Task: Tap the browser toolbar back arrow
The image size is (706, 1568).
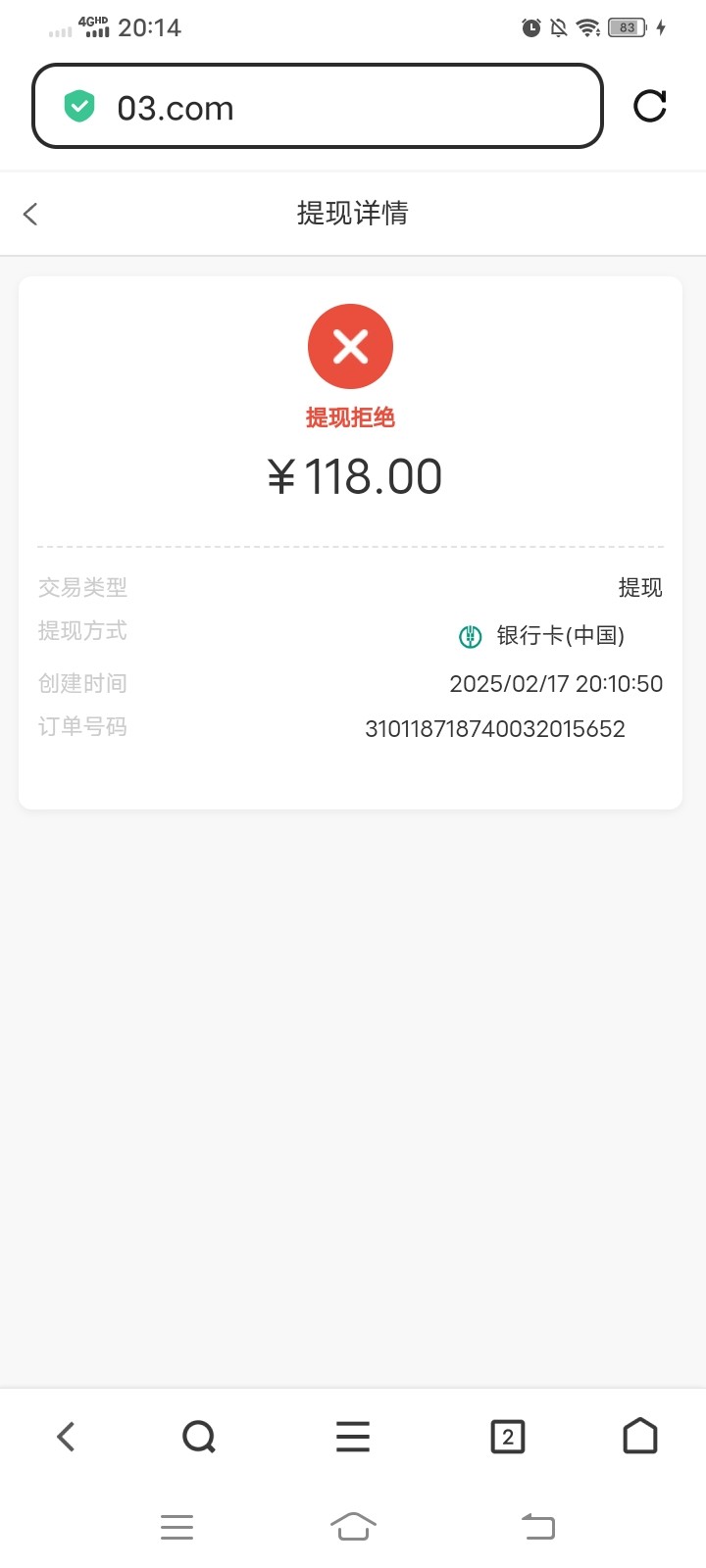Action: 66,1437
